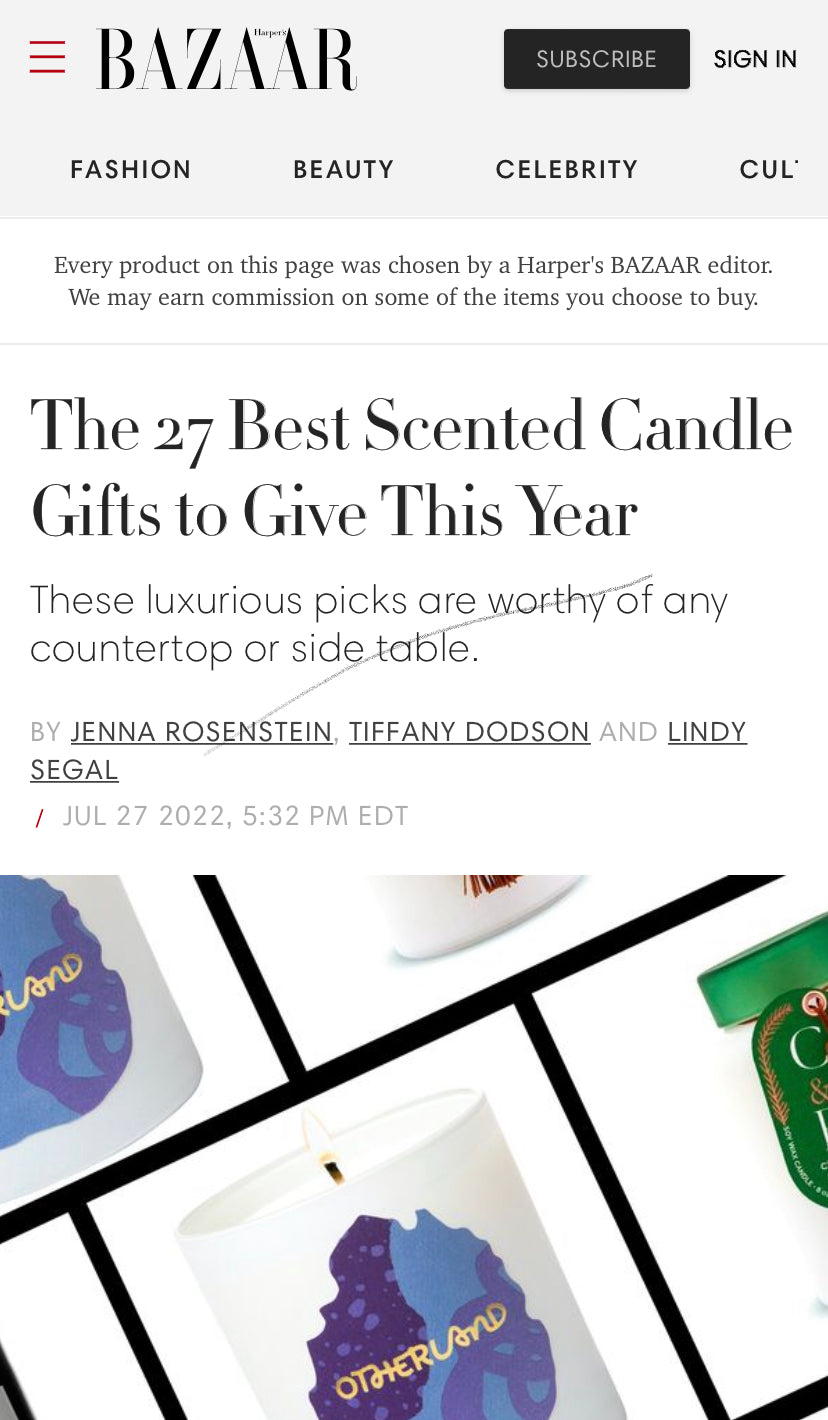Switch to the Celebrity section
This screenshot has height=1420, width=828.
point(567,170)
